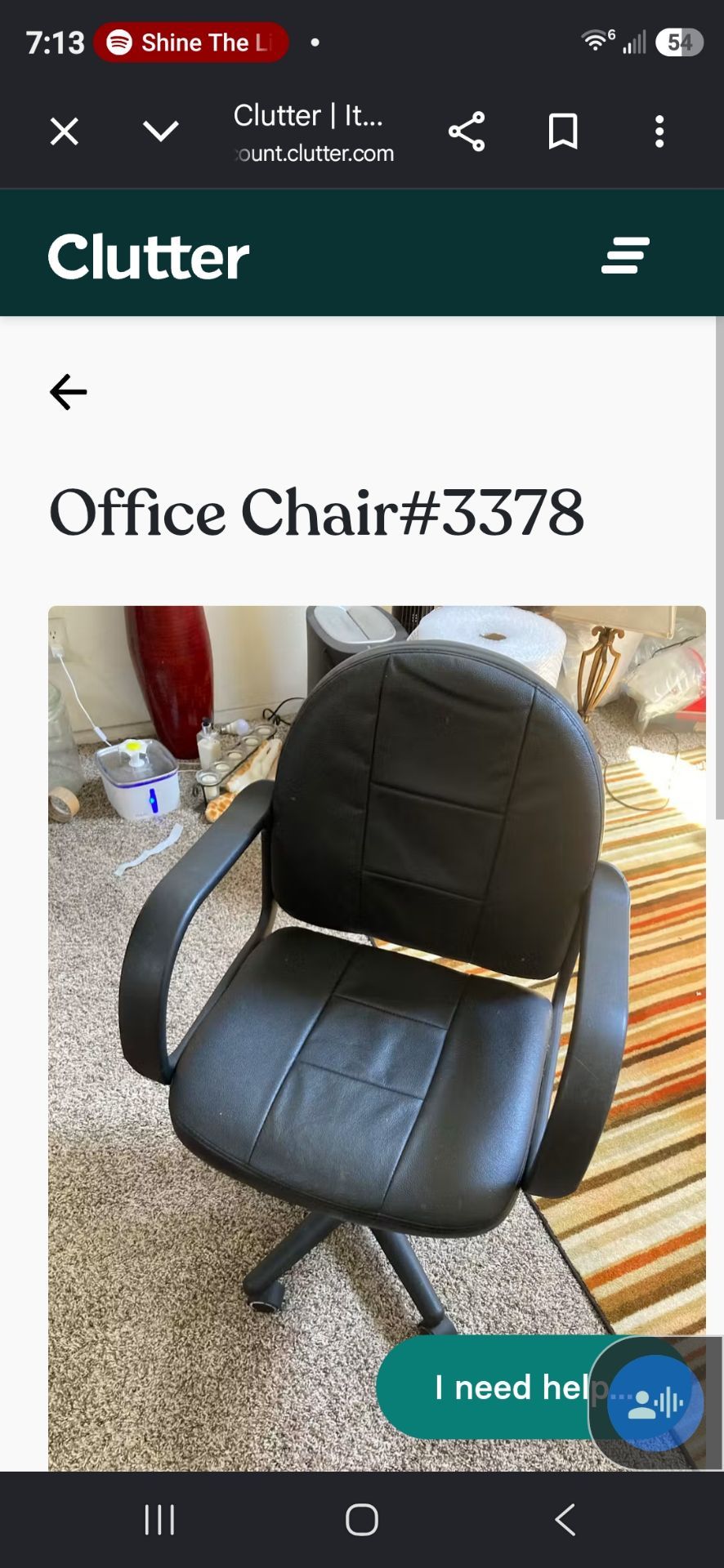Tap the system back button
Image resolution: width=724 pixels, height=1568 pixels.
pos(565,1520)
